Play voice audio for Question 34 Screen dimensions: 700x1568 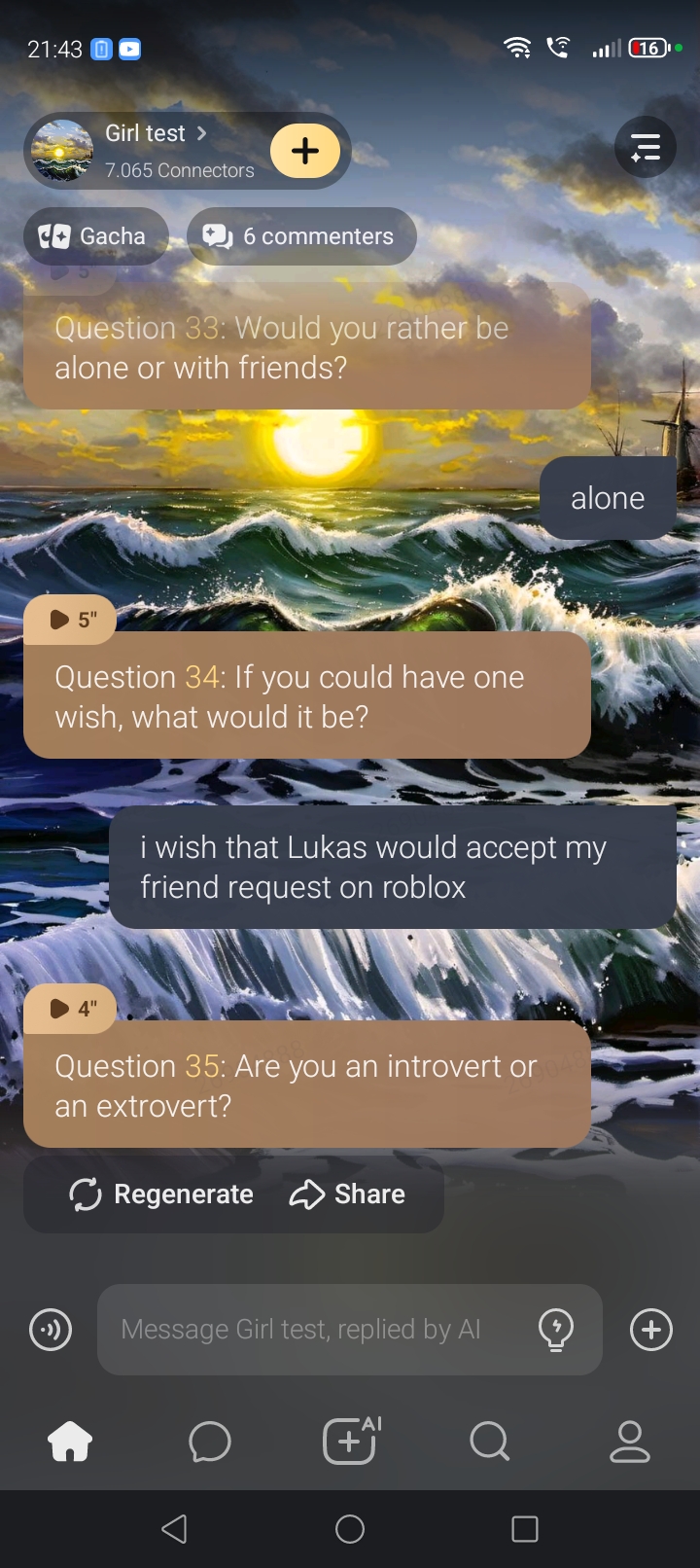coord(70,620)
